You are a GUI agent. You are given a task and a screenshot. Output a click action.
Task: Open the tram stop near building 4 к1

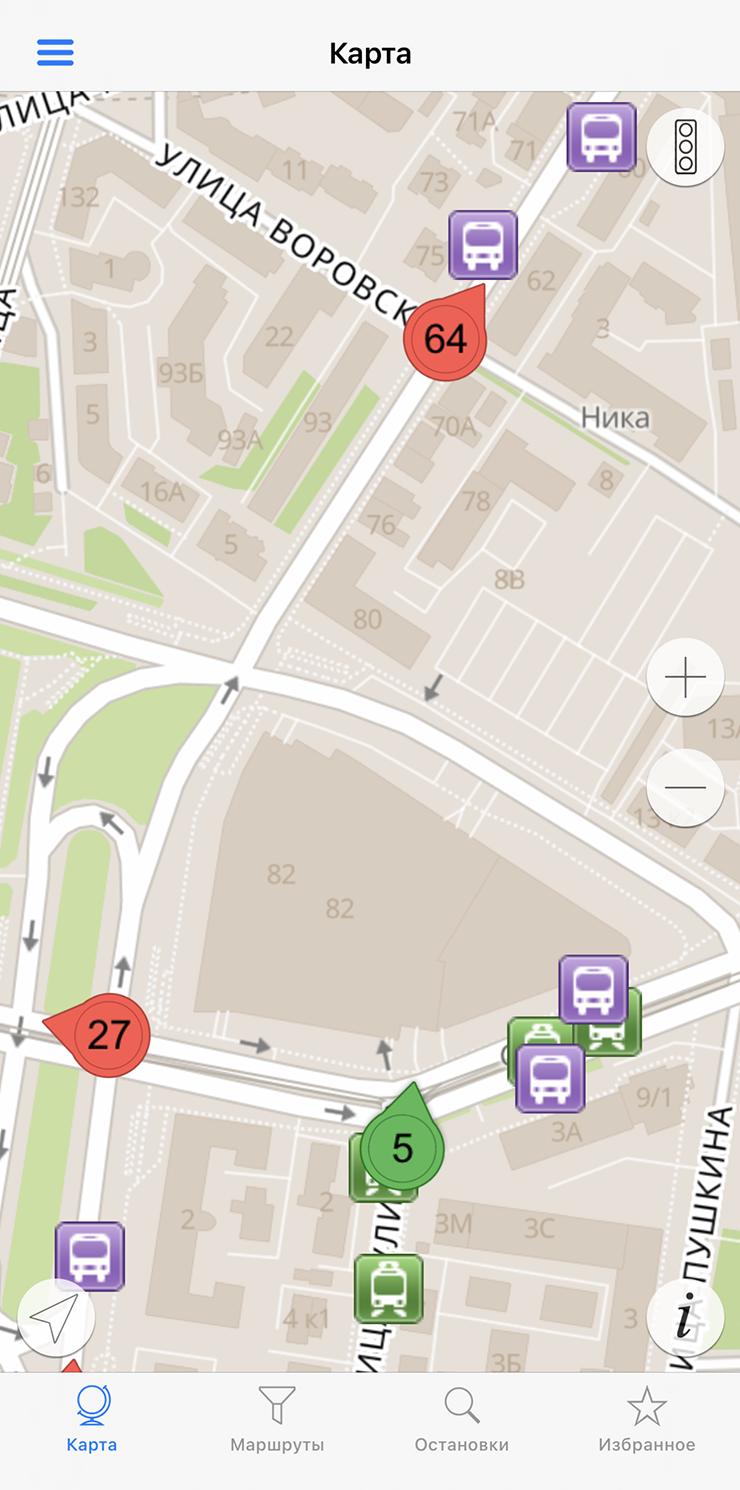388,1289
